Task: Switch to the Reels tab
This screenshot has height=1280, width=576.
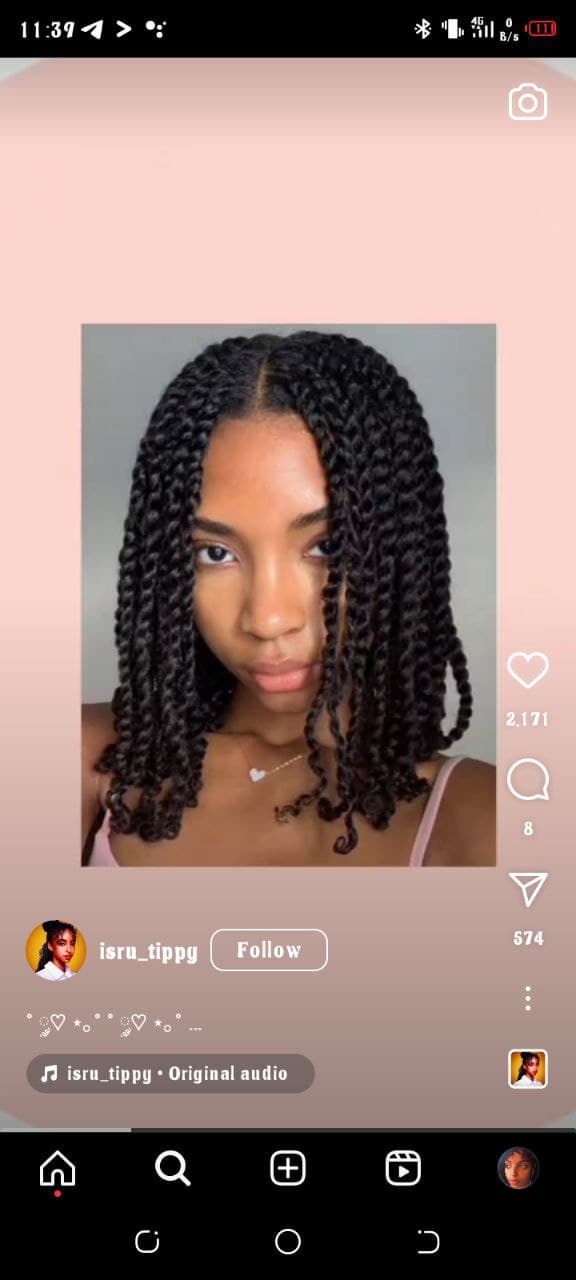Action: tap(403, 1168)
